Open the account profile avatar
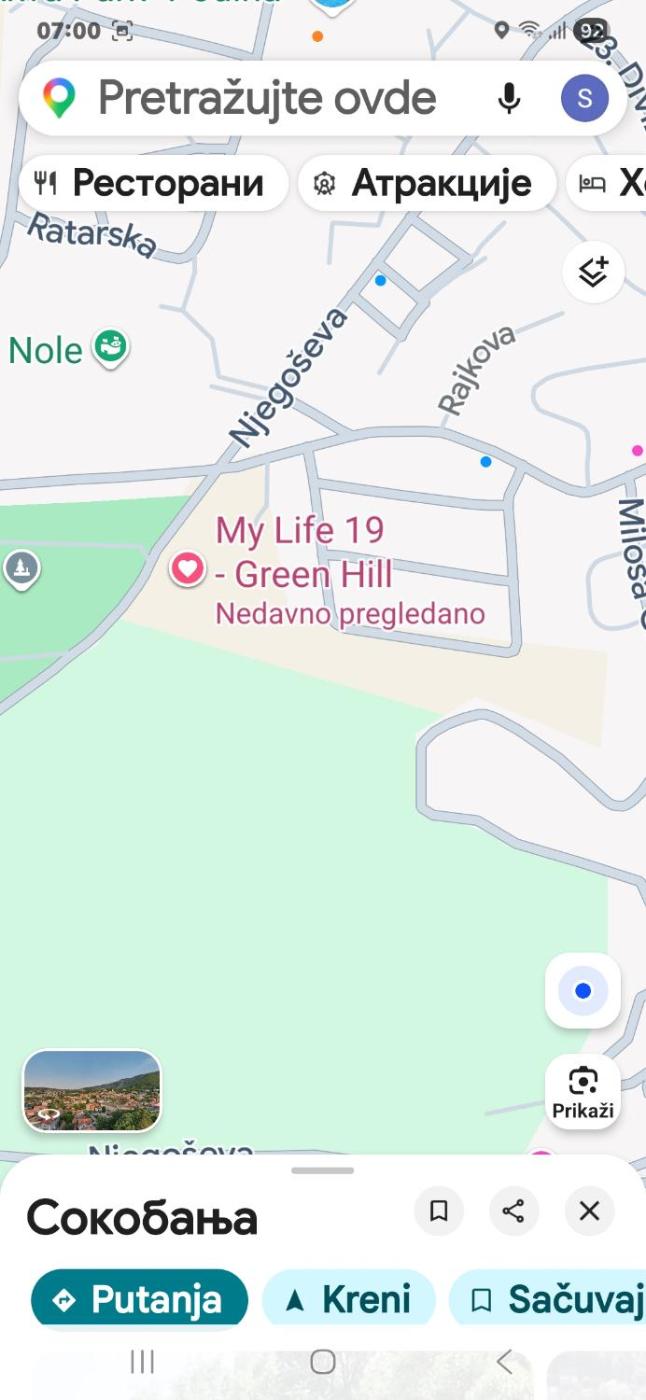The height and width of the screenshot is (1400, 646). (585, 98)
